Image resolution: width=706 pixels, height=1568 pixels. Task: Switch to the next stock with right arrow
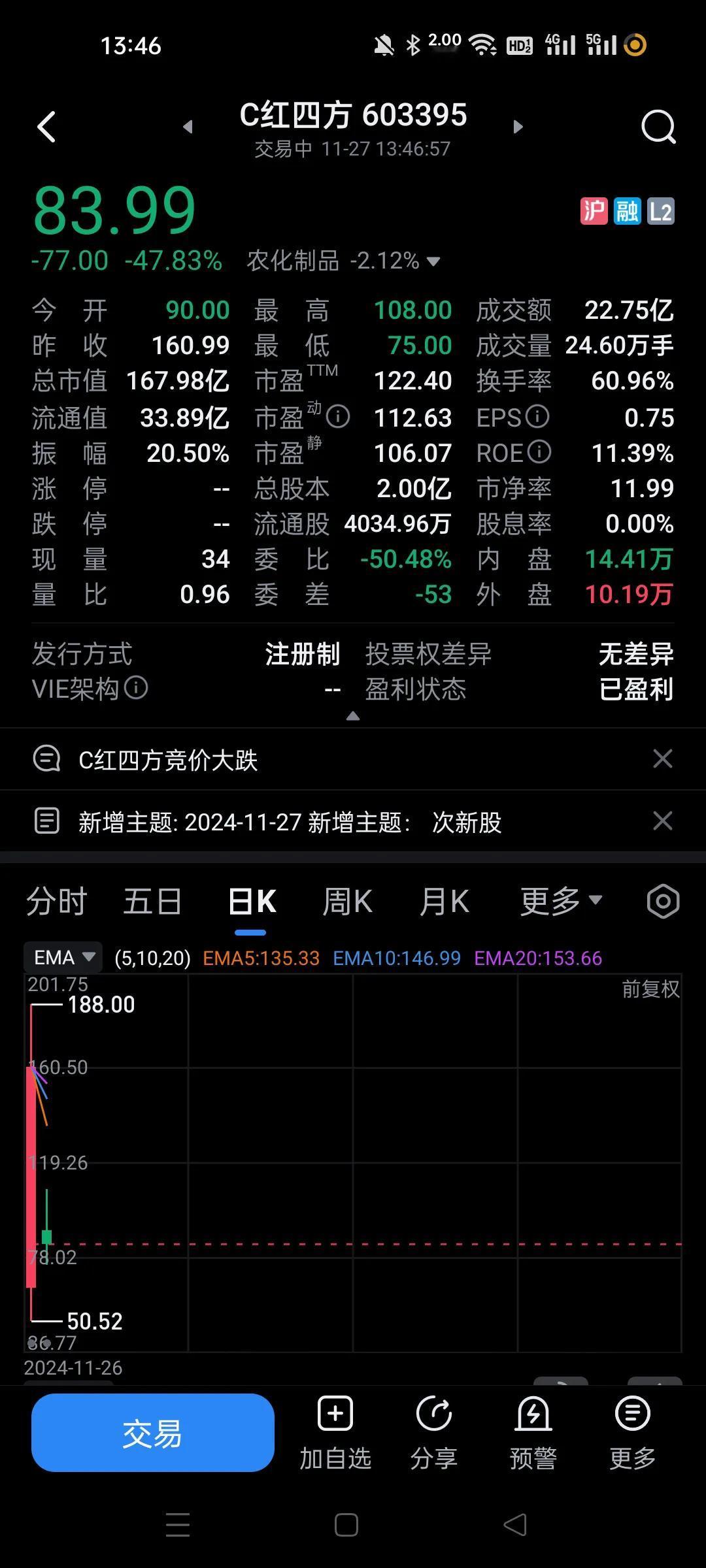(x=518, y=127)
